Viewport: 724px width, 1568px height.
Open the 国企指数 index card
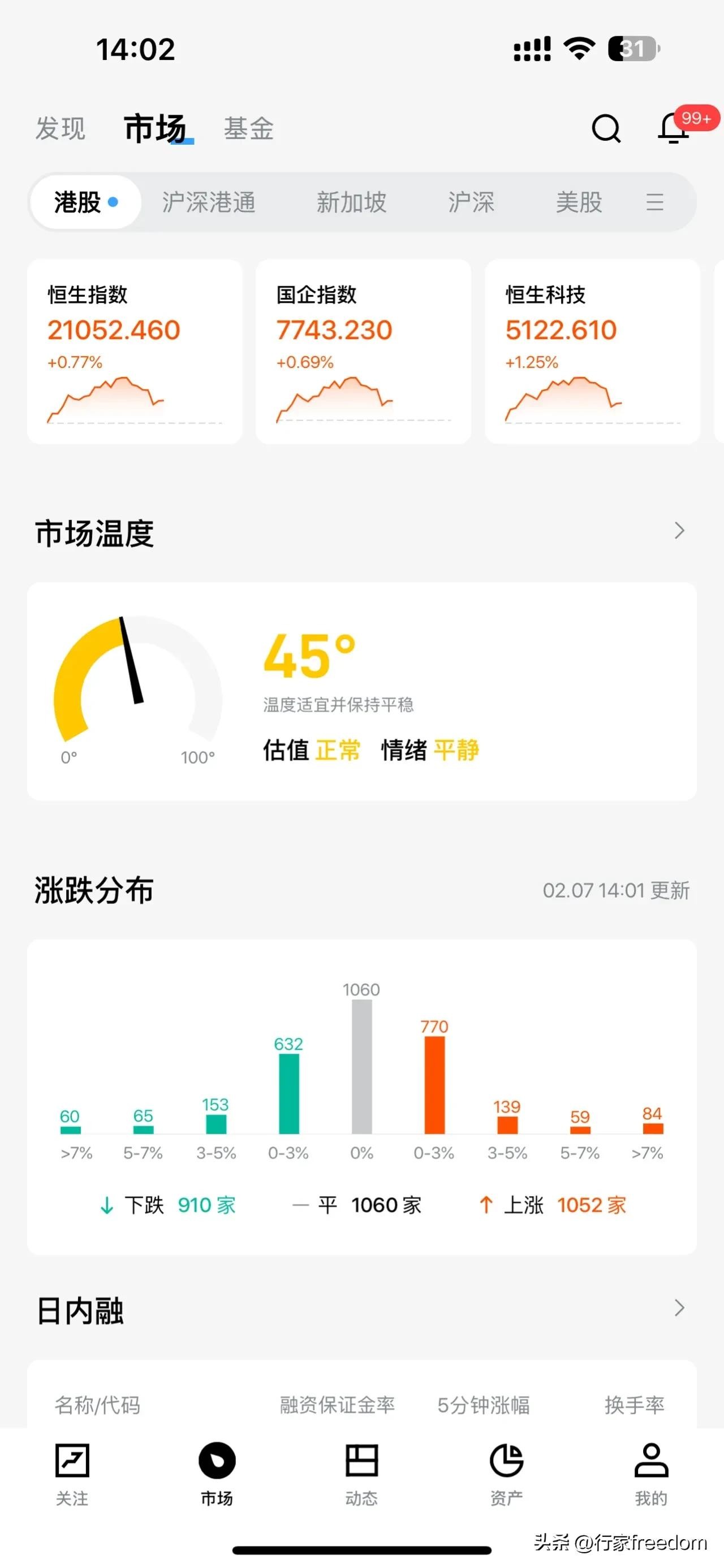tap(364, 352)
